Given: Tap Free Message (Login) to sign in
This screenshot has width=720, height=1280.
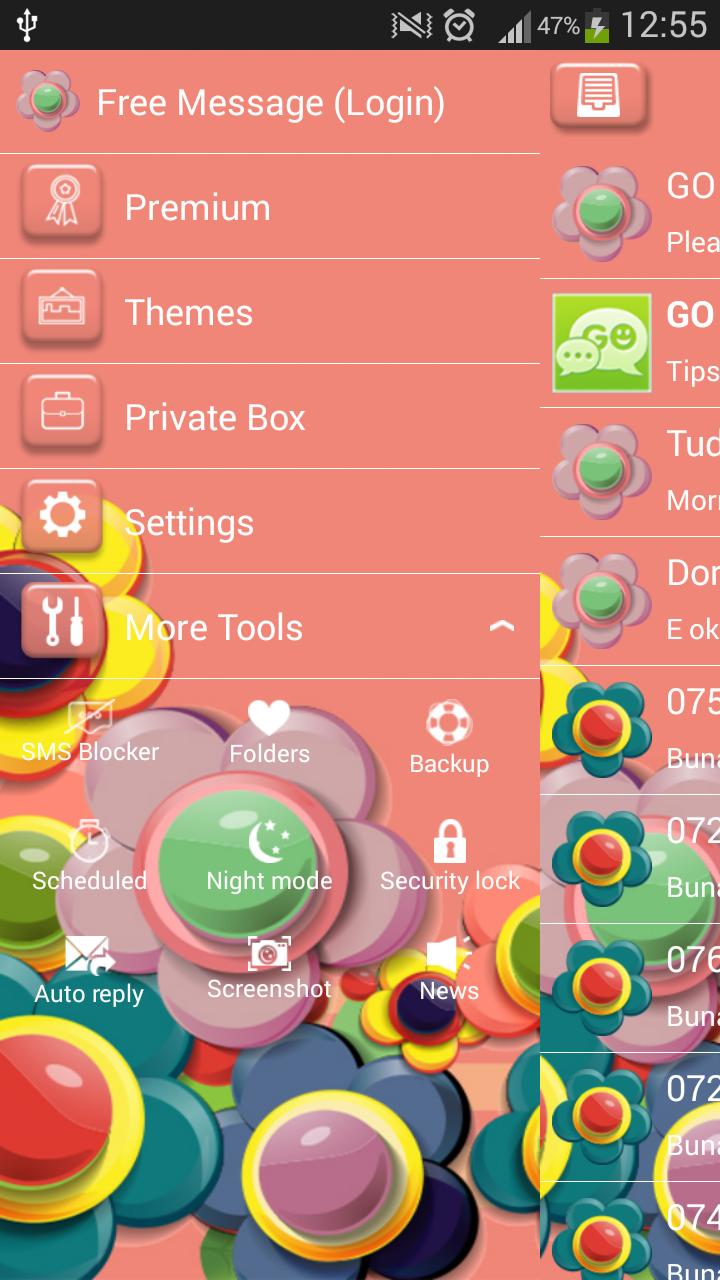Looking at the screenshot, I should 272,101.
